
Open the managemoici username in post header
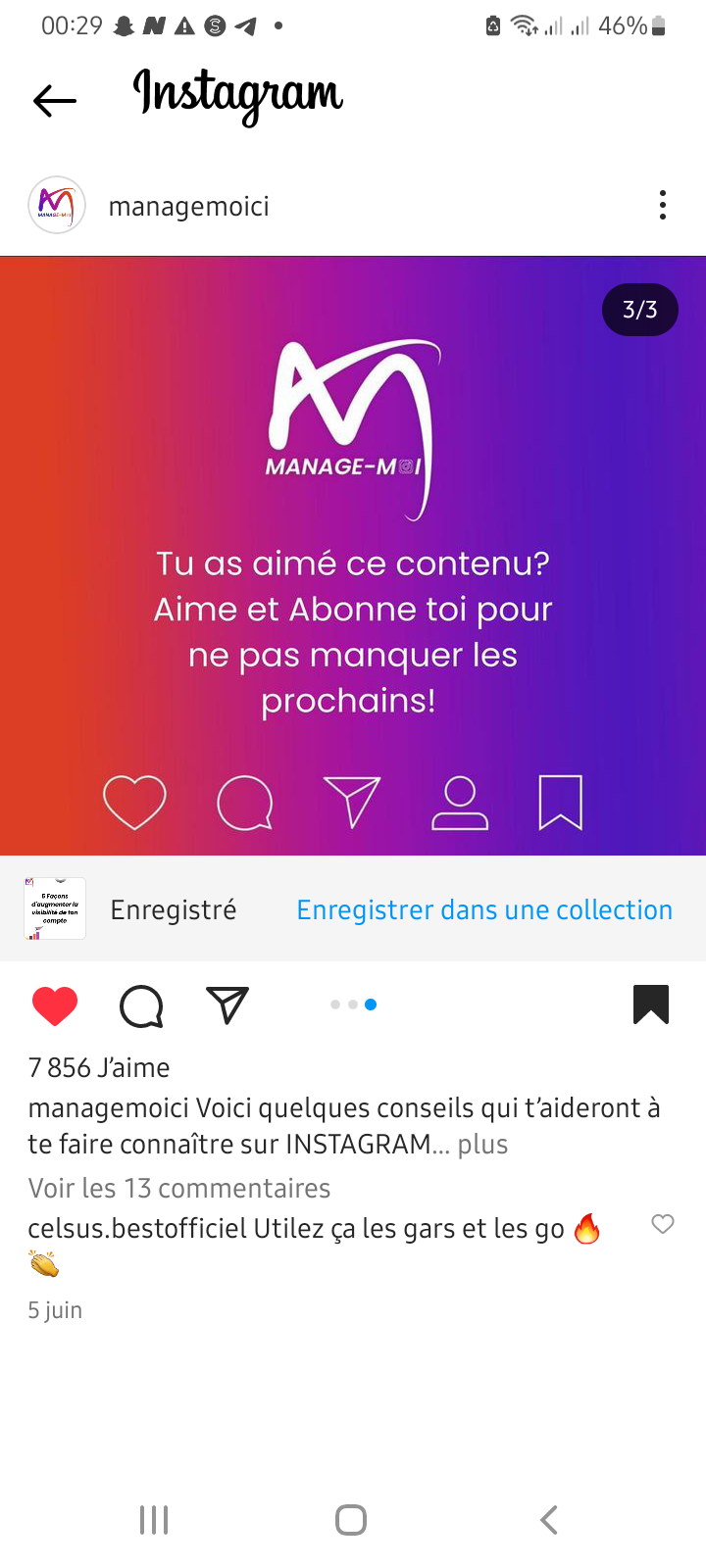(x=188, y=207)
